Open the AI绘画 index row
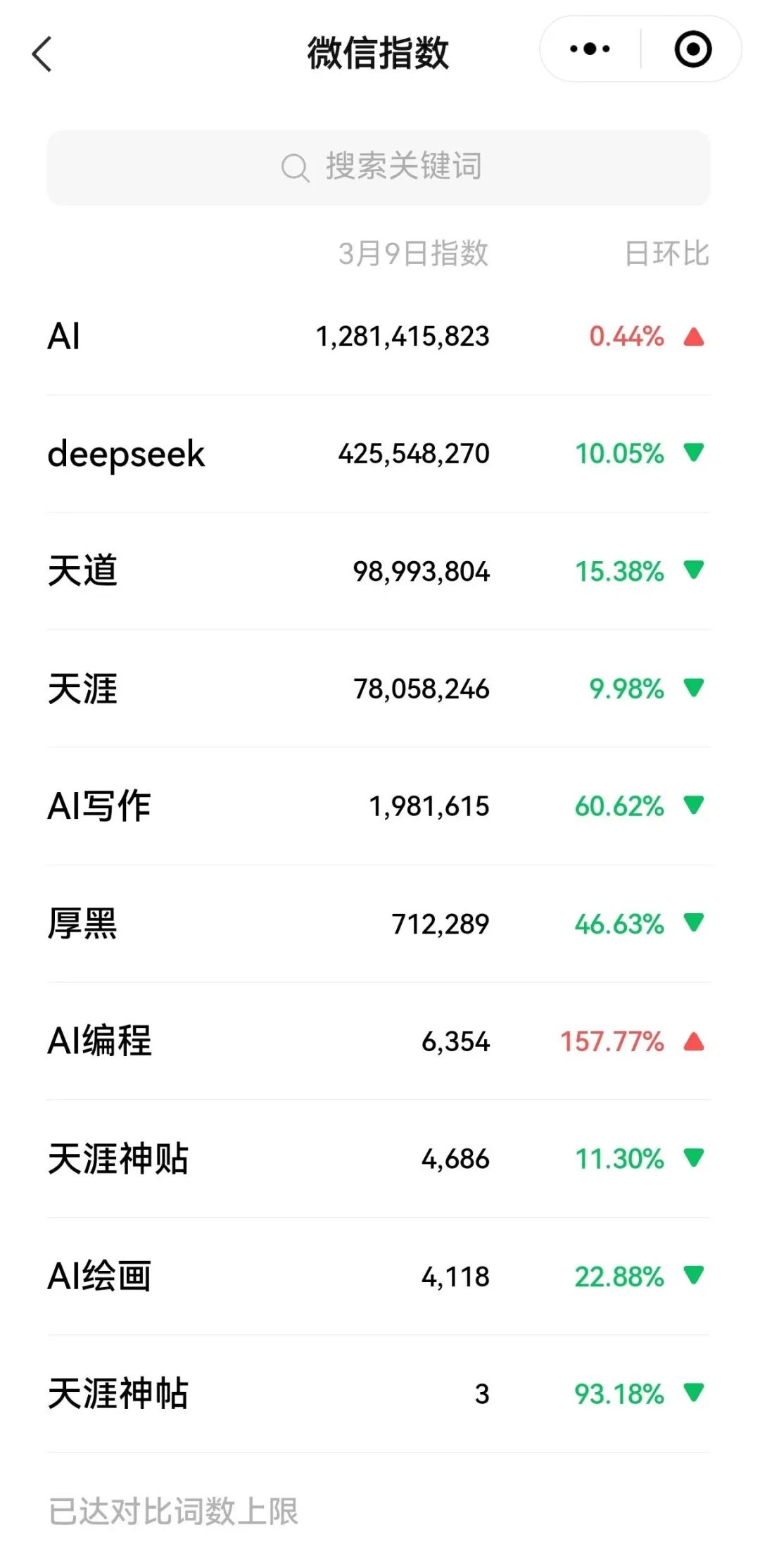 (x=379, y=1277)
